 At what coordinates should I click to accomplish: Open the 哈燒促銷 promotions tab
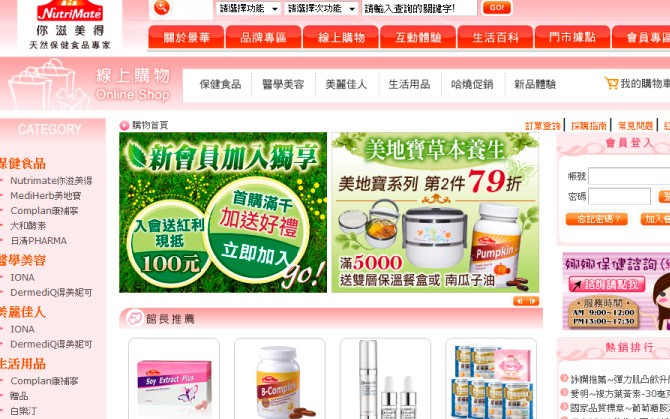coord(472,84)
